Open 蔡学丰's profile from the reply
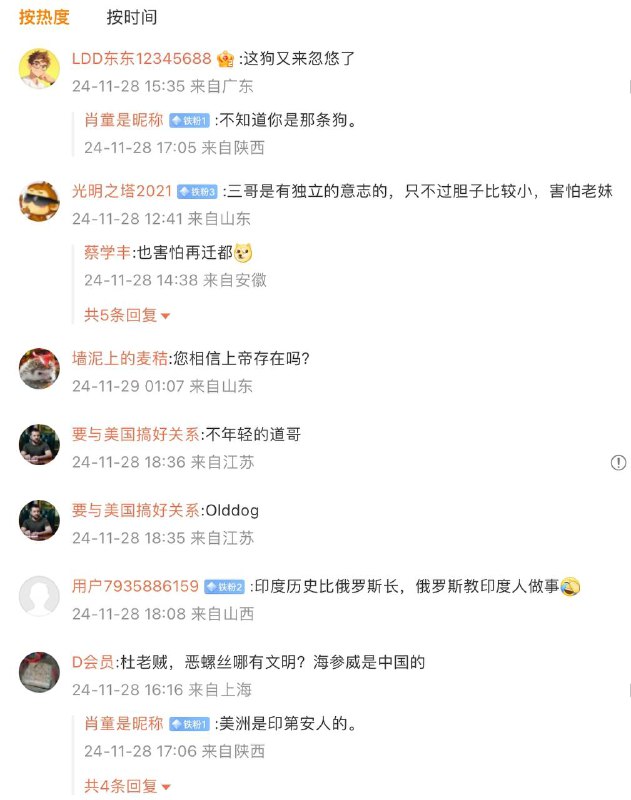 click(x=108, y=252)
